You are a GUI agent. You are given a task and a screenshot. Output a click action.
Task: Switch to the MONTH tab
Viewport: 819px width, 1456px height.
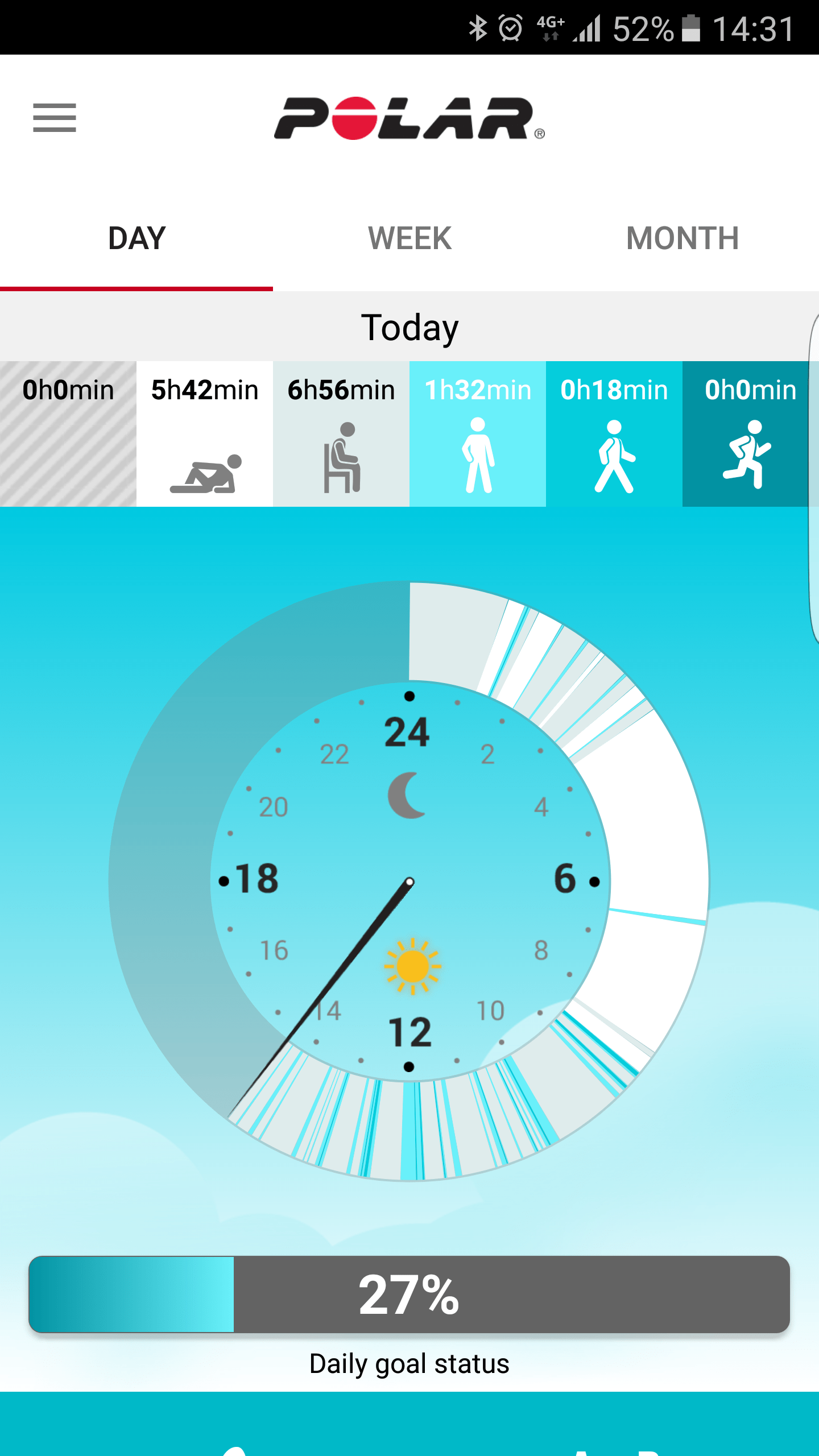682,238
